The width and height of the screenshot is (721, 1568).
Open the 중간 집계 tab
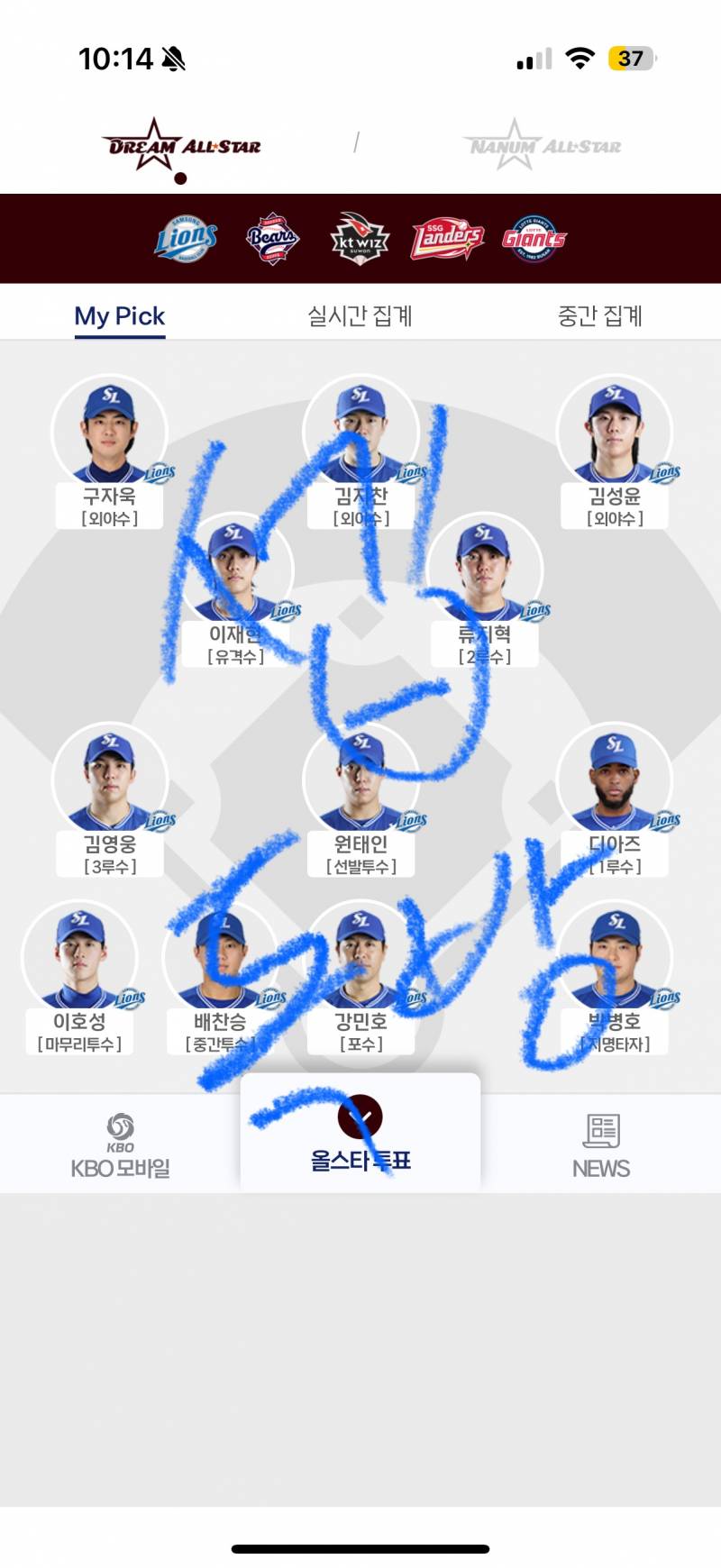600,315
